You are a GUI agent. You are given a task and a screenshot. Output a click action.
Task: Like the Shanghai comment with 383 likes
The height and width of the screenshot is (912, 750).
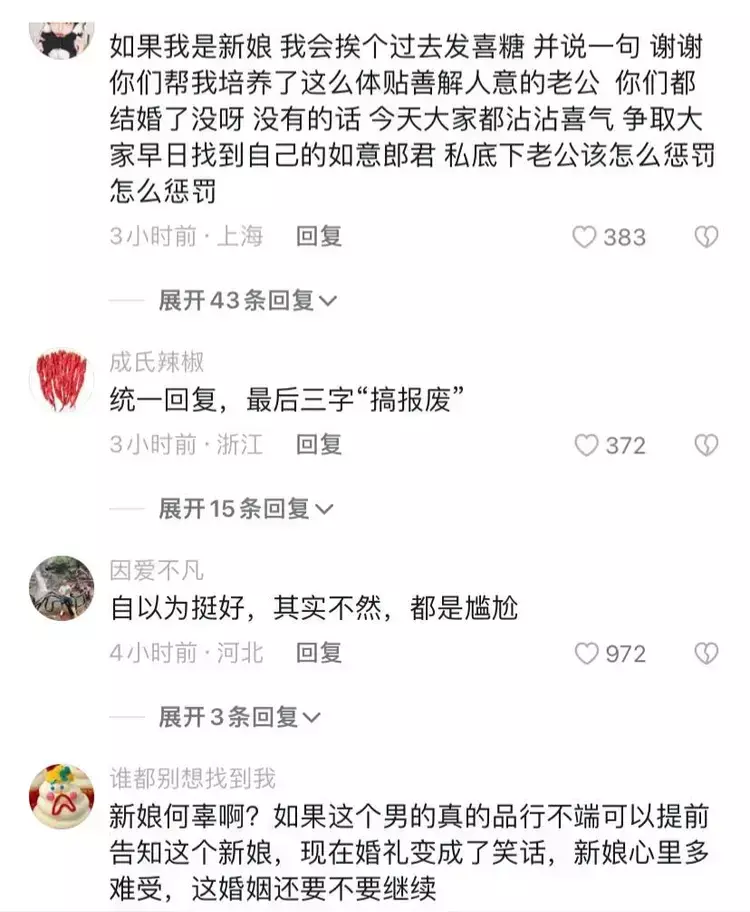pyautogui.click(x=585, y=237)
